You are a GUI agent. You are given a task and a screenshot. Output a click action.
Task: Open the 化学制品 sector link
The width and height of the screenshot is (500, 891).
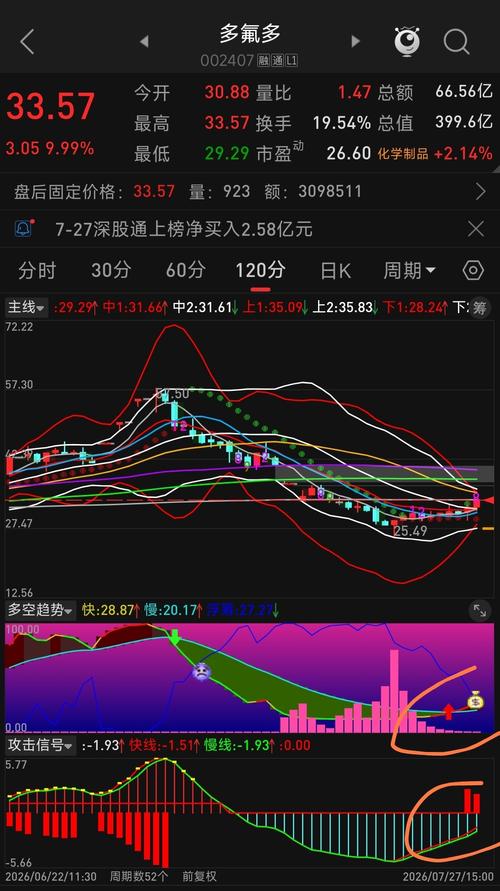pos(403,153)
